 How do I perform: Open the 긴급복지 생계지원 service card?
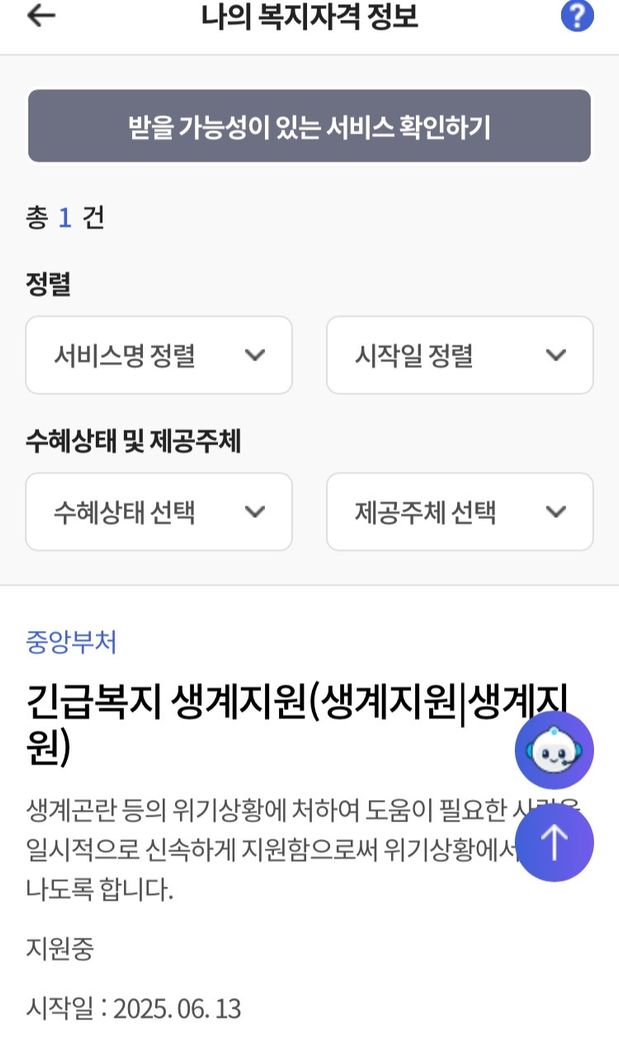[270, 722]
